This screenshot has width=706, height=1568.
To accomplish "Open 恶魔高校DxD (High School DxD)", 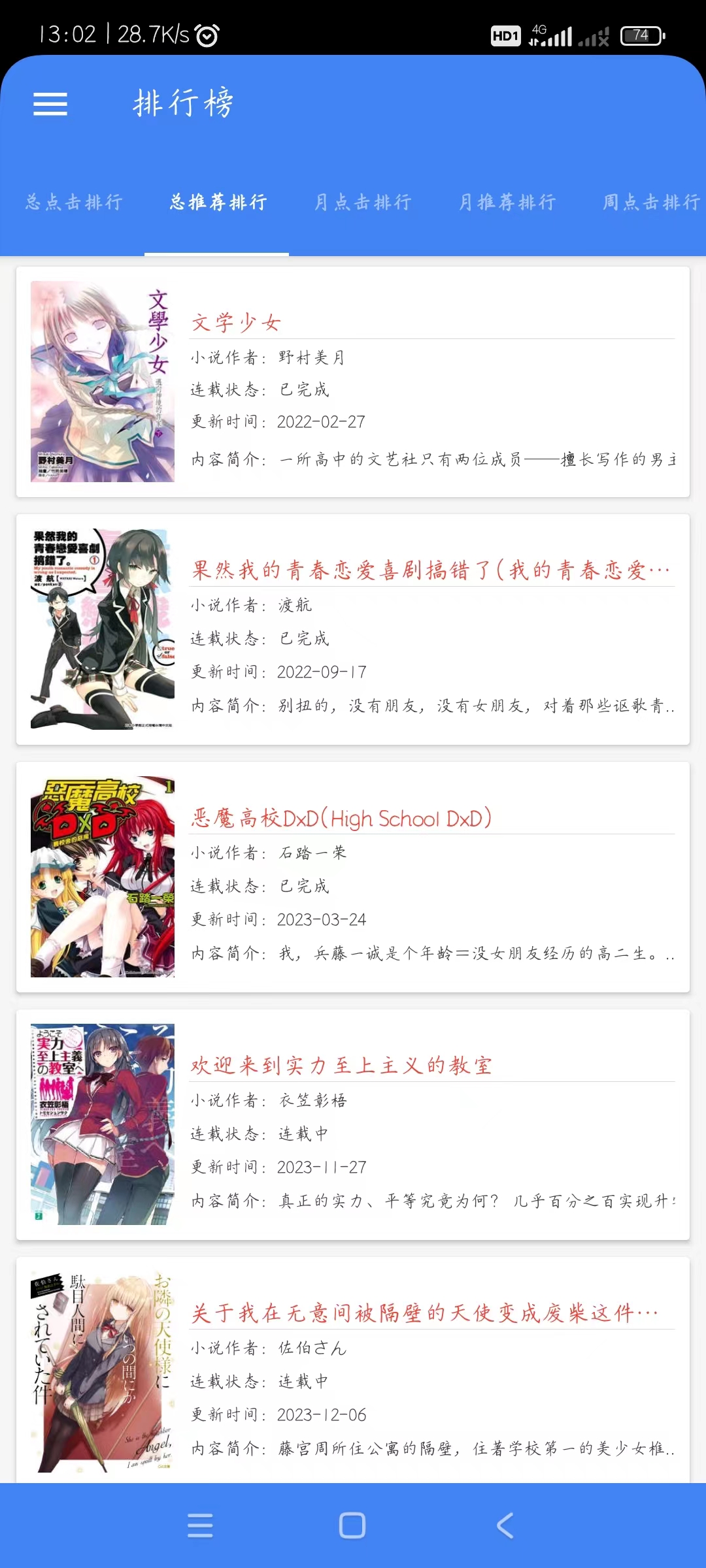I will click(340, 818).
